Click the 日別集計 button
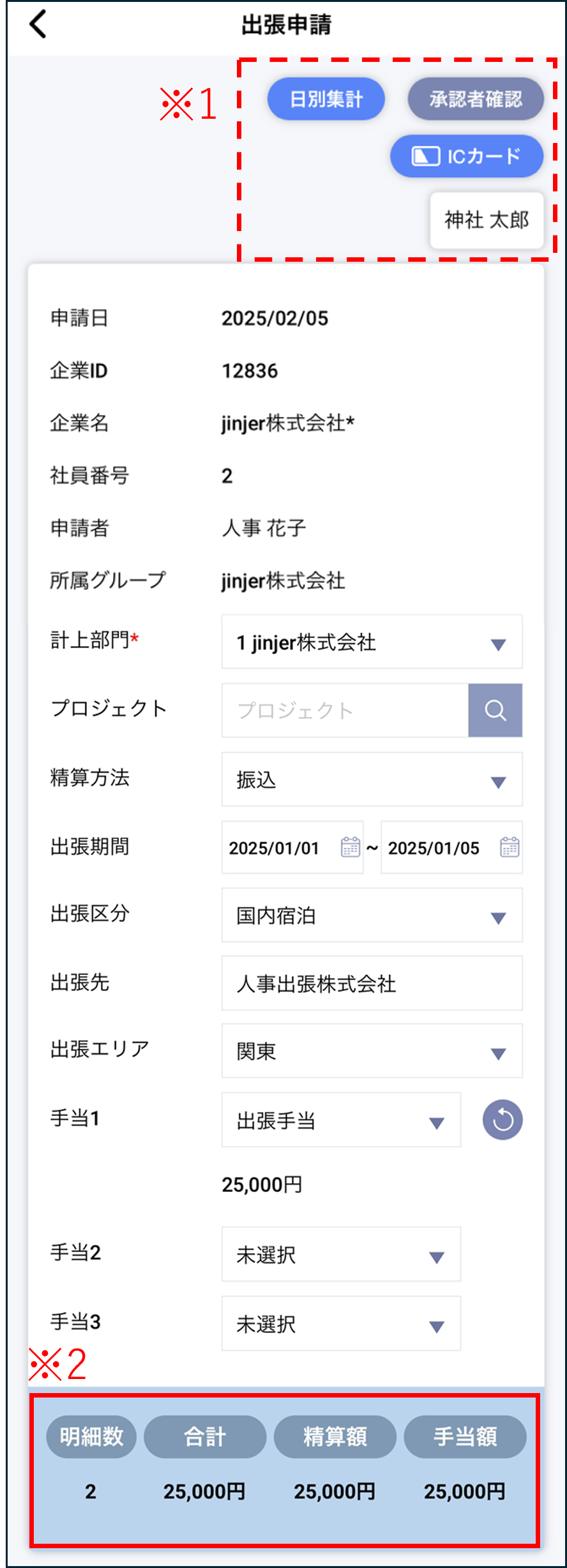This screenshot has height=1568, width=567. (x=326, y=98)
